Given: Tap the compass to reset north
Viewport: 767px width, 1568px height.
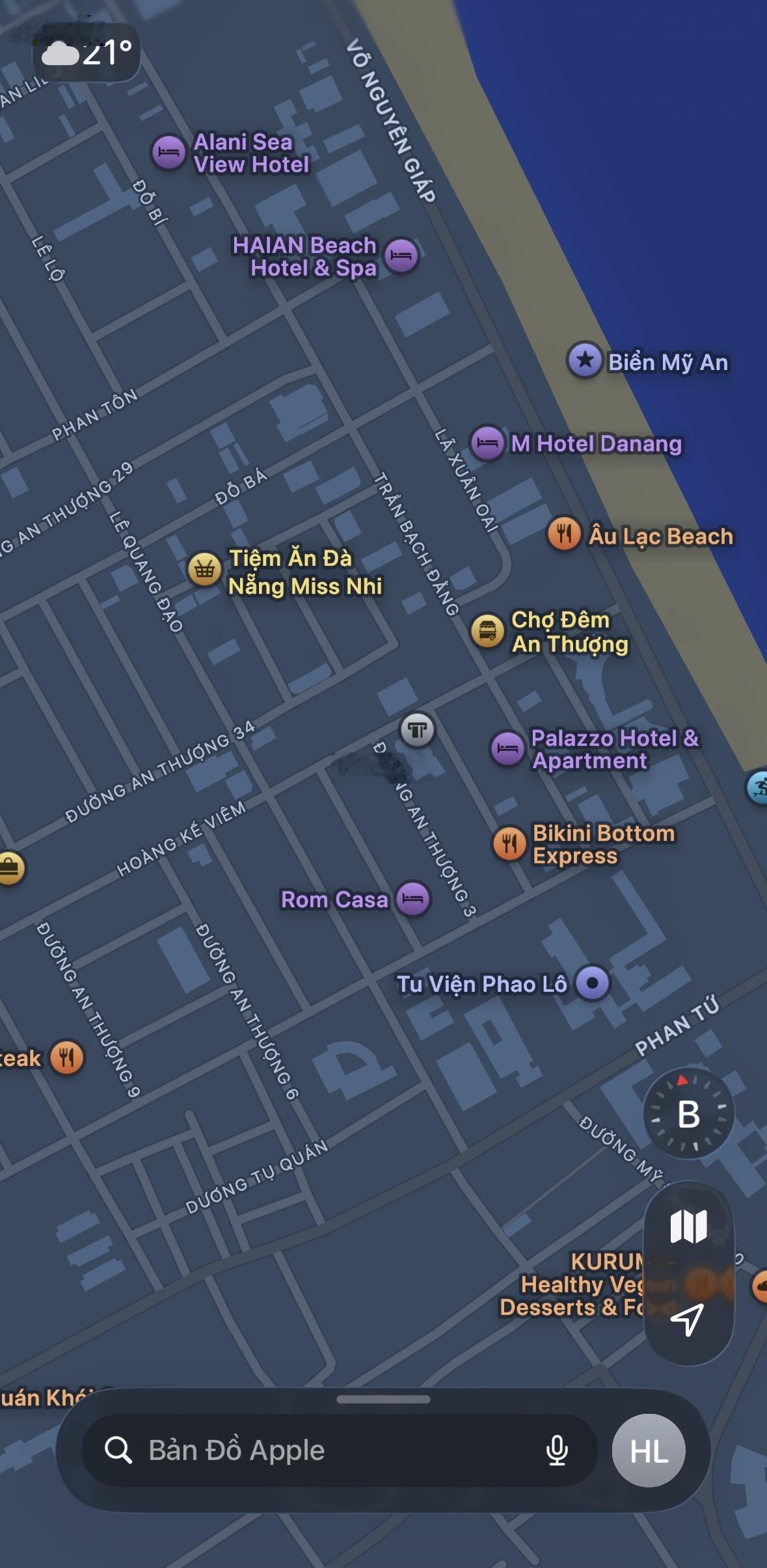Looking at the screenshot, I should point(688,1113).
